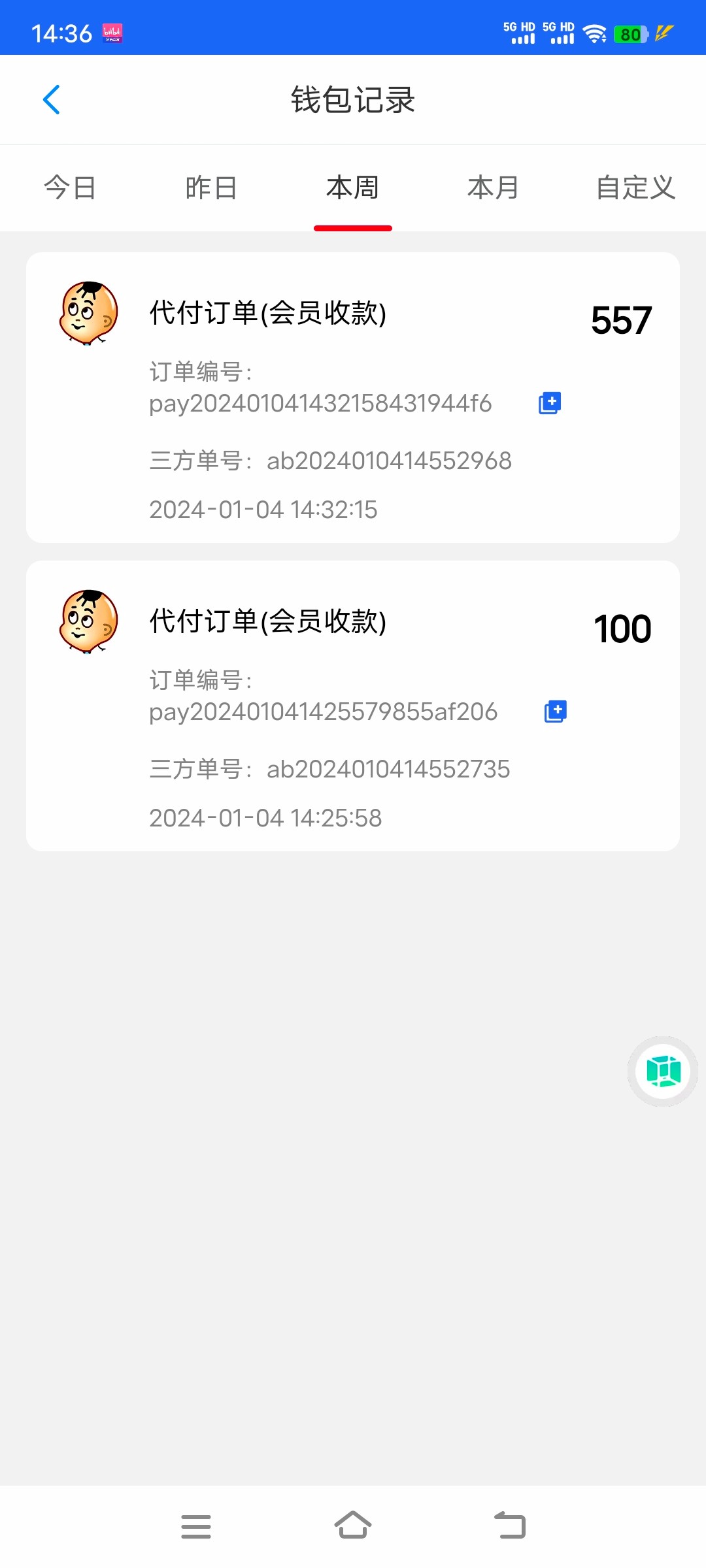Show records for 本周
Viewport: 706px width, 1568px height.
[352, 188]
